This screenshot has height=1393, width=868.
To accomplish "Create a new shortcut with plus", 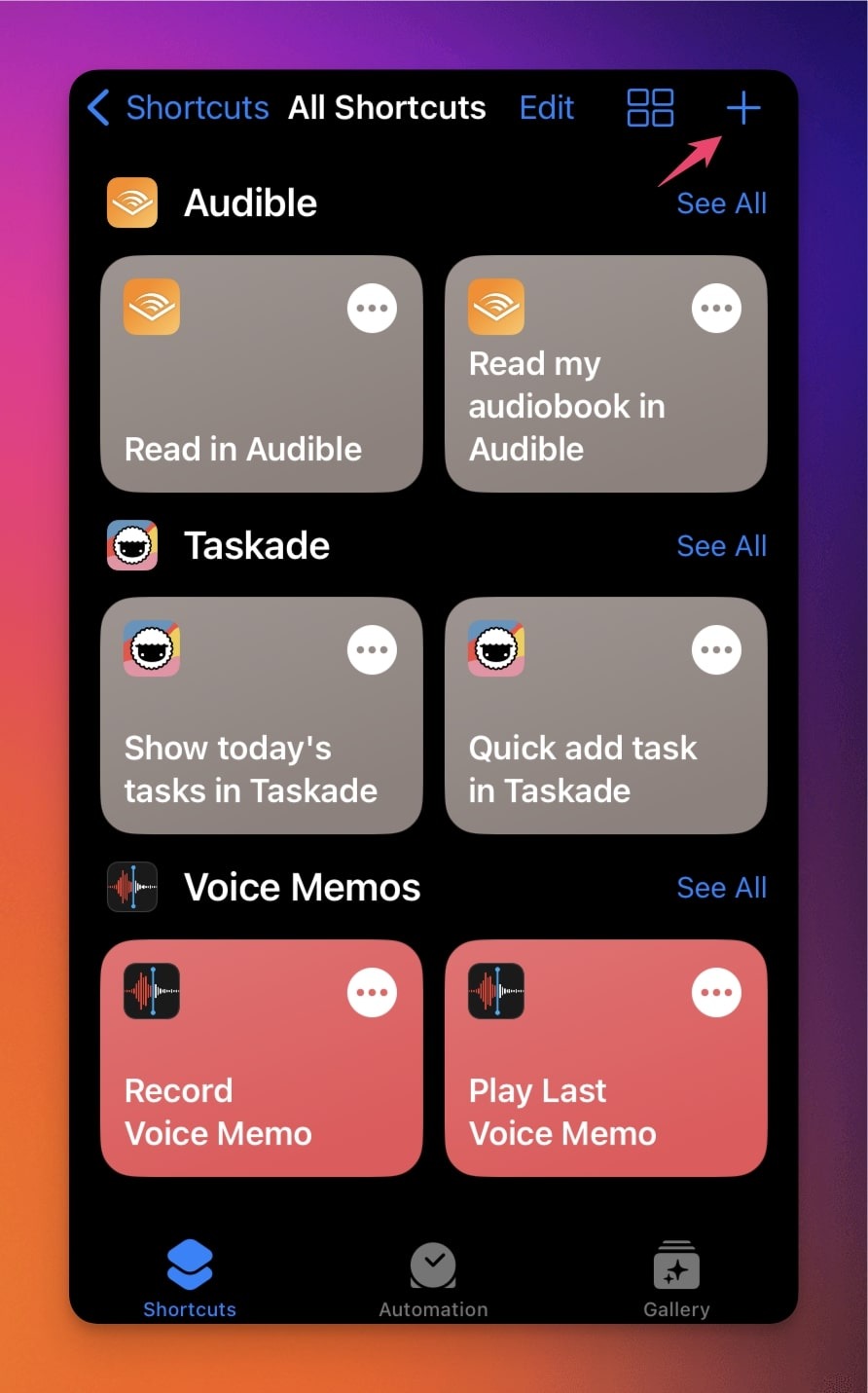I will 742,107.
